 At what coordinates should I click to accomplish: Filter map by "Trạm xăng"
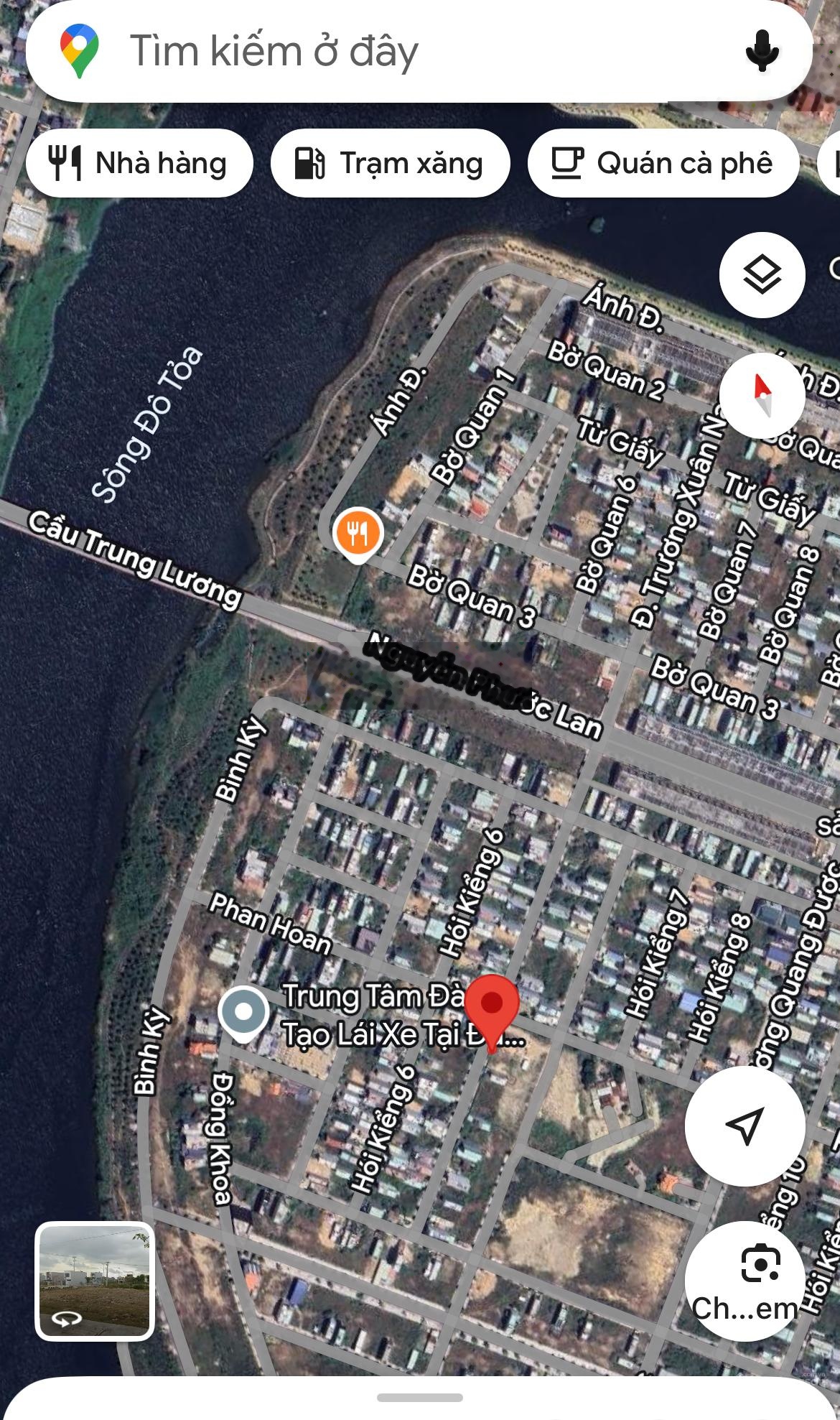pos(390,164)
